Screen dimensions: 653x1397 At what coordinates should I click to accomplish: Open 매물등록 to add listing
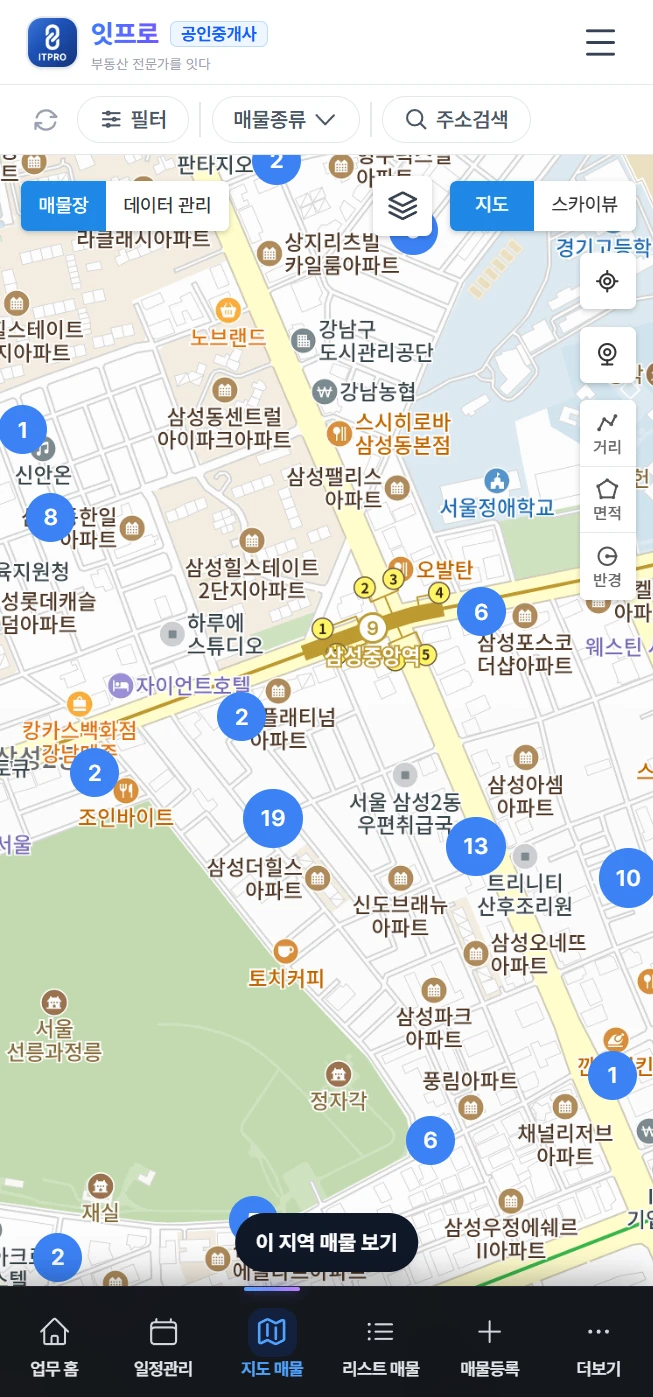(489, 1347)
